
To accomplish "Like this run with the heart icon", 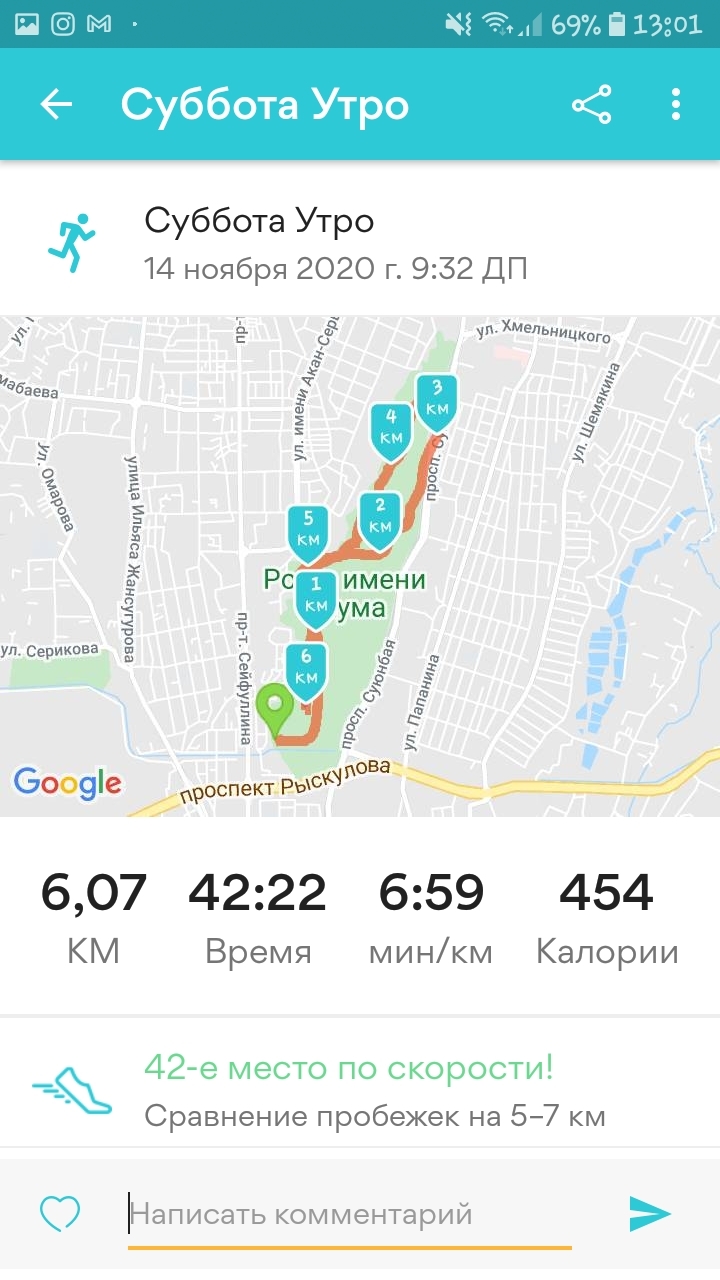I will [59, 1214].
